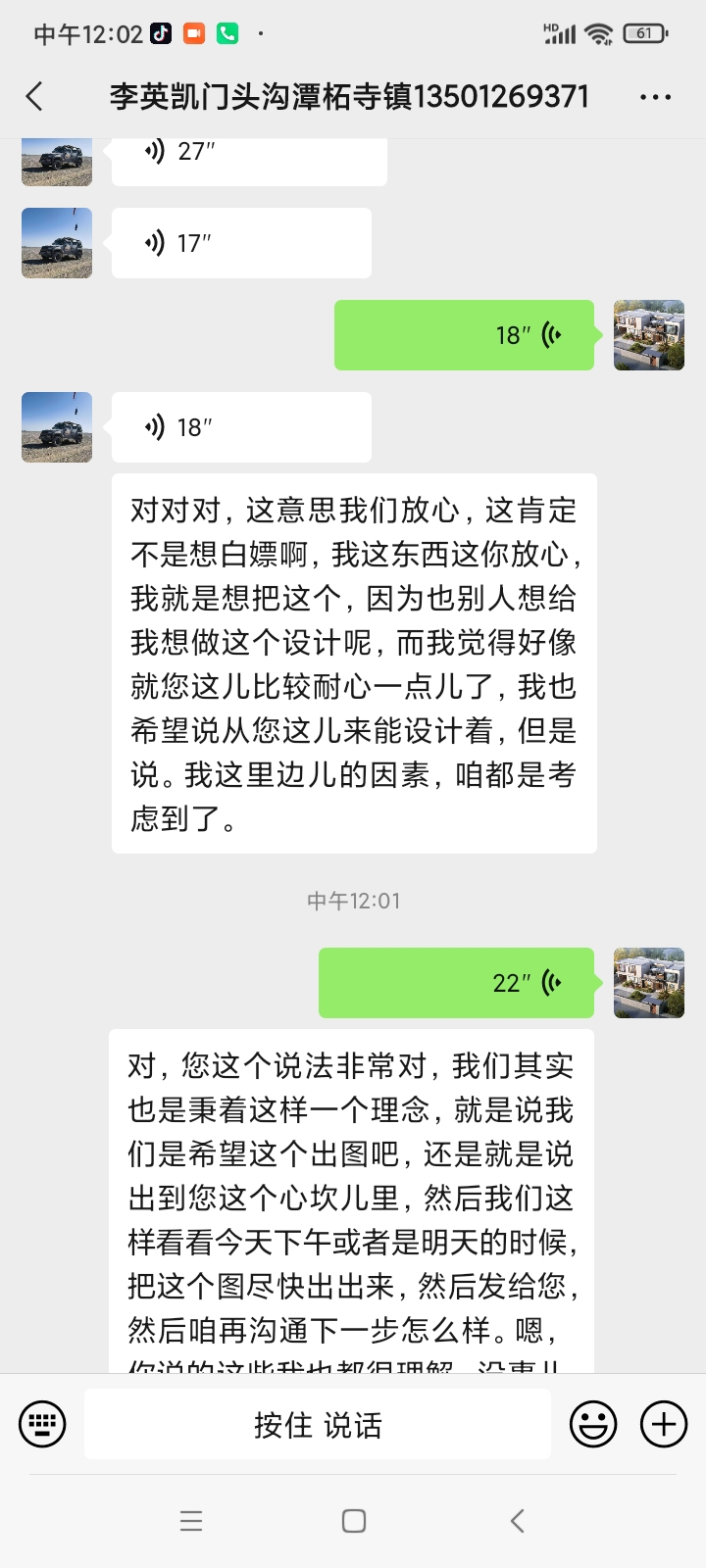Tap the 按住 说话 hold-to-talk button

point(318,1424)
